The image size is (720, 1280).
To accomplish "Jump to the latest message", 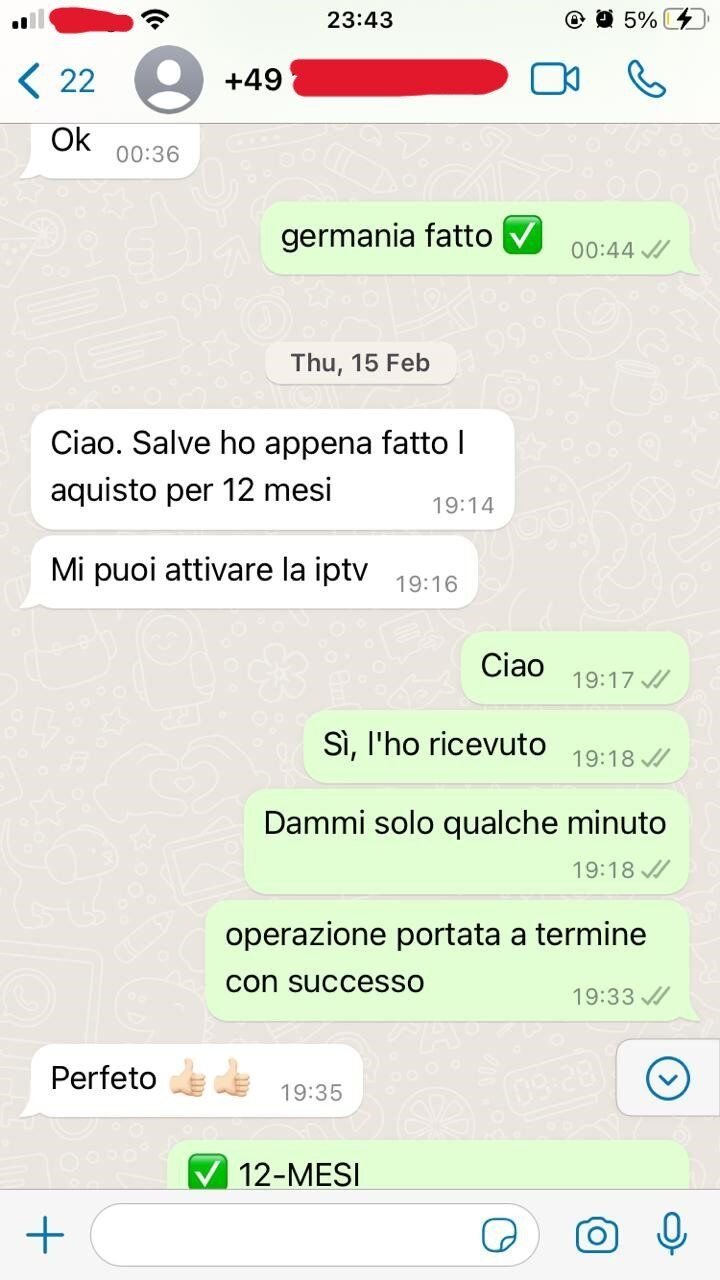I will (x=667, y=1078).
